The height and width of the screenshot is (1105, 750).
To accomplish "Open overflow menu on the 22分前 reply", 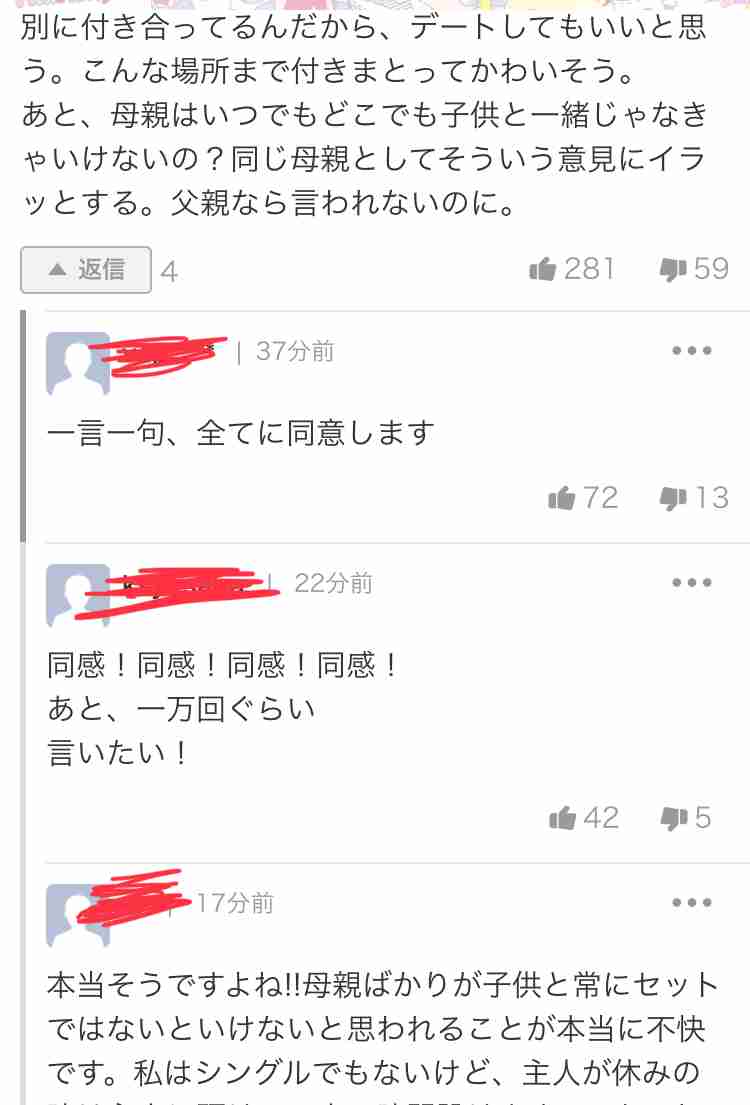I will (x=692, y=583).
